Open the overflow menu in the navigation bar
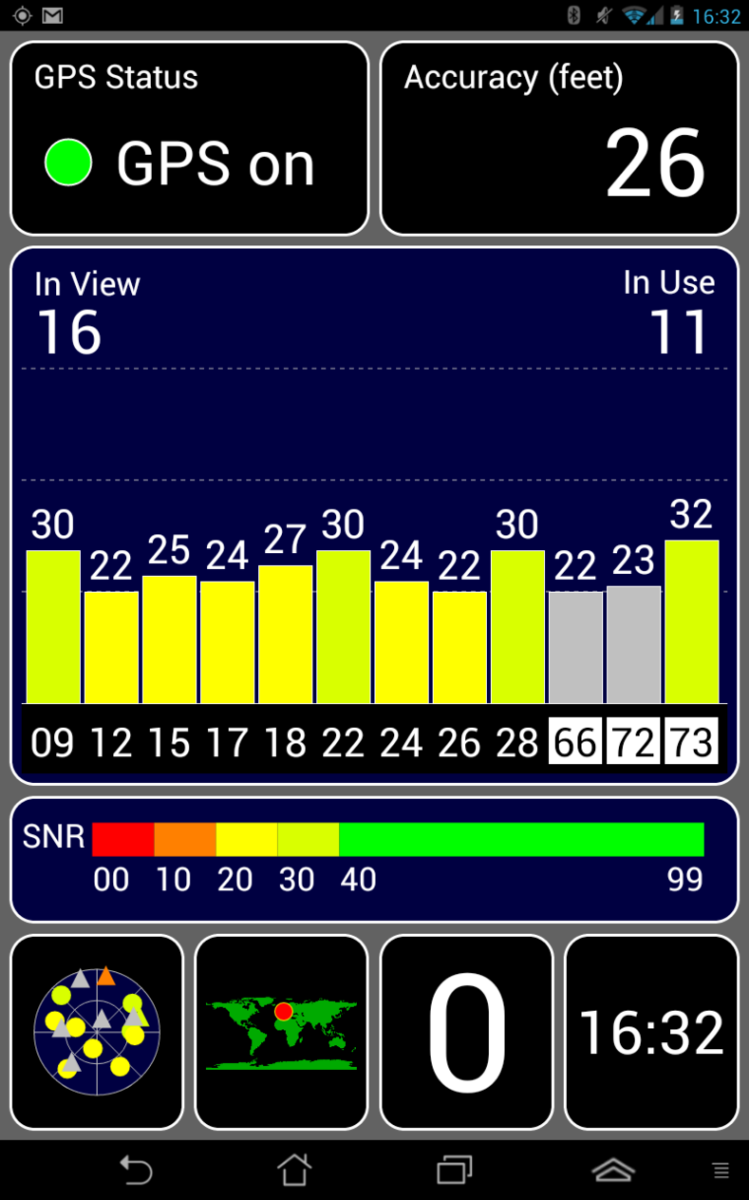The height and width of the screenshot is (1200, 749). coord(720,1169)
